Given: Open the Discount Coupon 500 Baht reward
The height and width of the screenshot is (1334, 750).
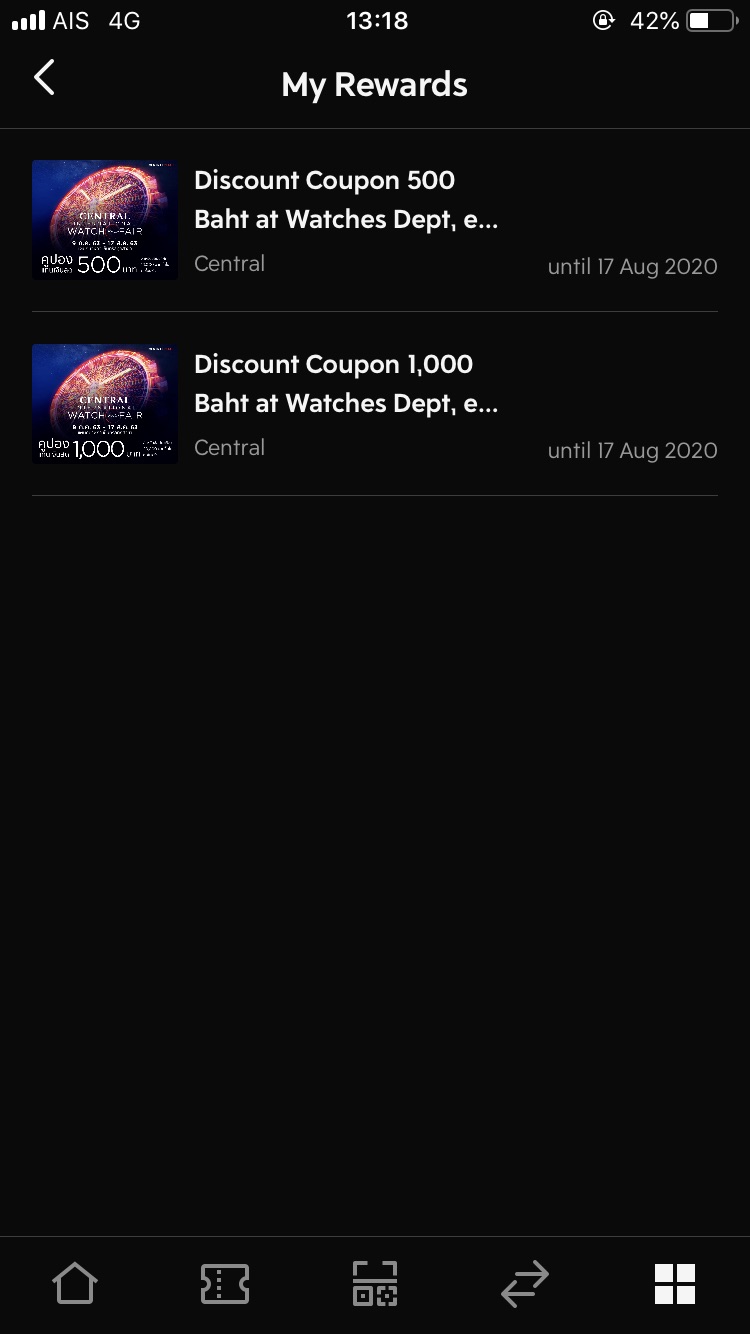Looking at the screenshot, I should point(374,220).
